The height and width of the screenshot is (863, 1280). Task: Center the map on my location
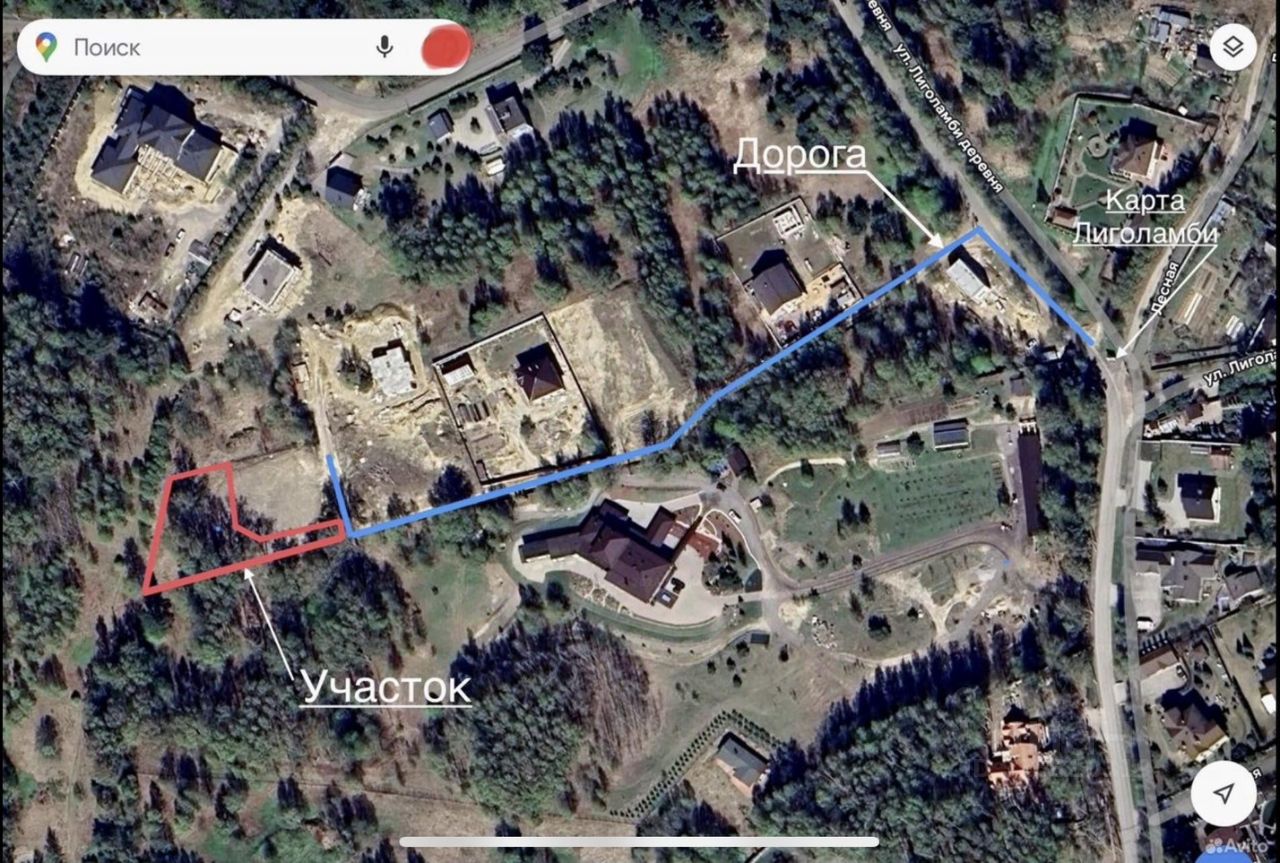pyautogui.click(x=1224, y=793)
